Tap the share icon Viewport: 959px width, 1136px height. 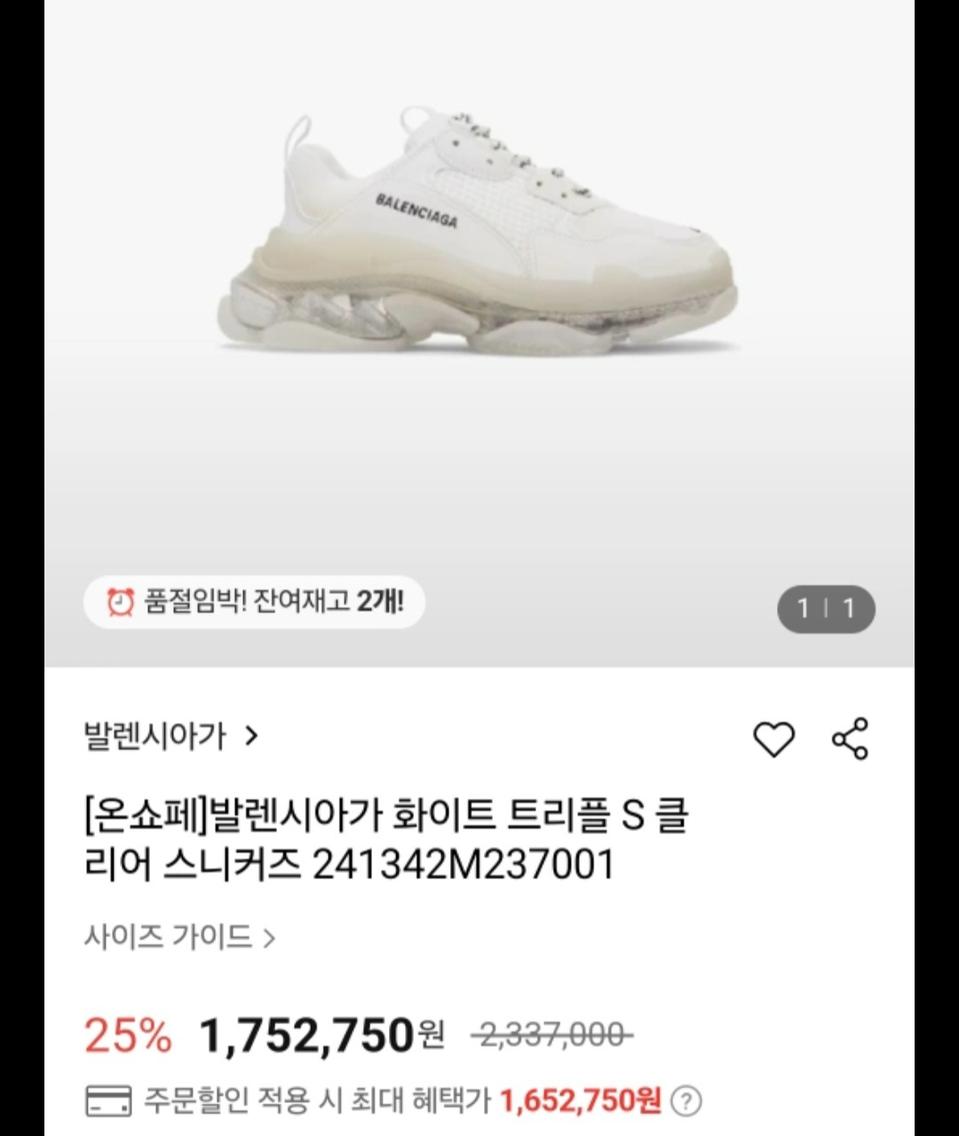pyautogui.click(x=848, y=736)
